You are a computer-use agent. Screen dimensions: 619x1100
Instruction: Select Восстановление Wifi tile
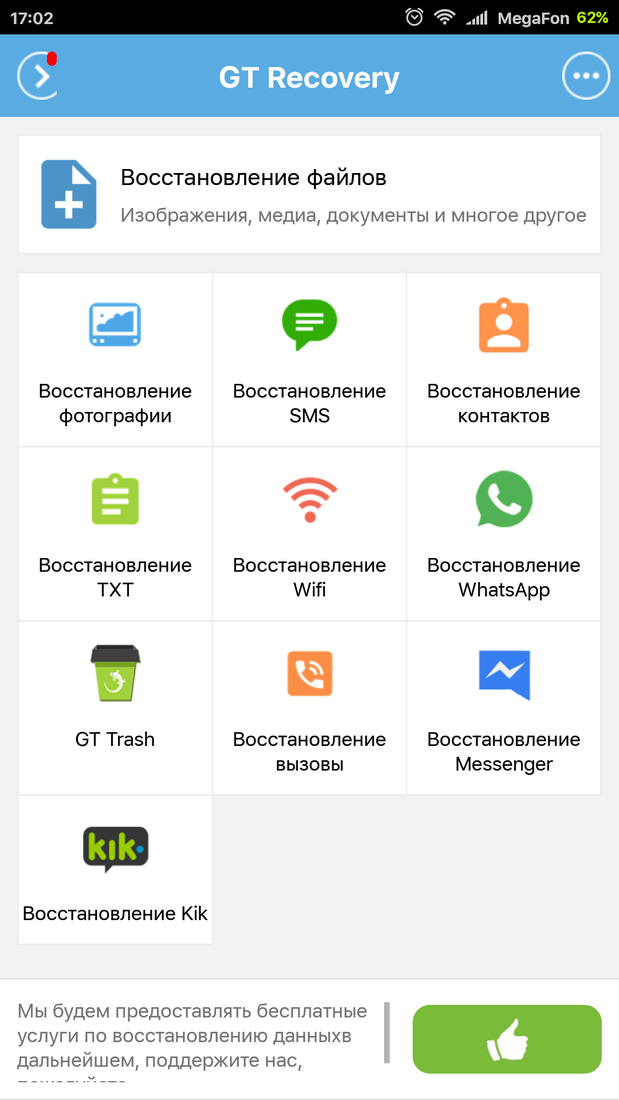[309, 533]
